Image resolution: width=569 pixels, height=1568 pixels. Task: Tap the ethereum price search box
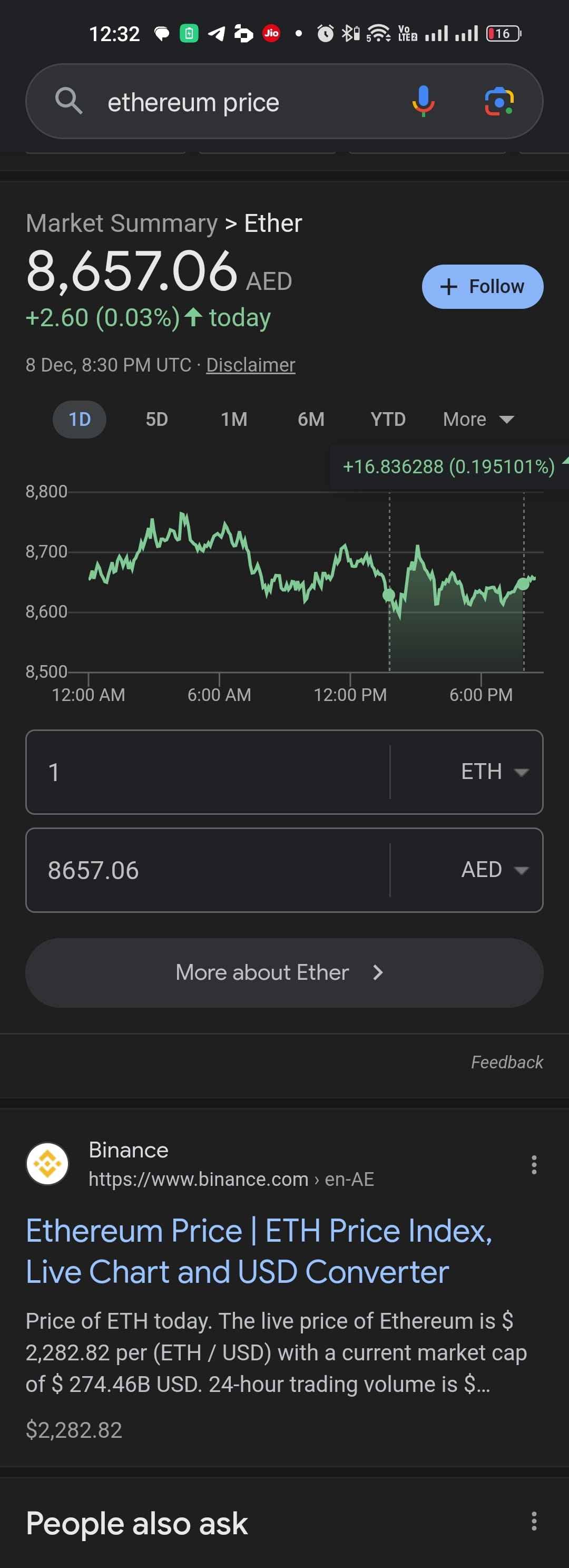tap(243, 102)
